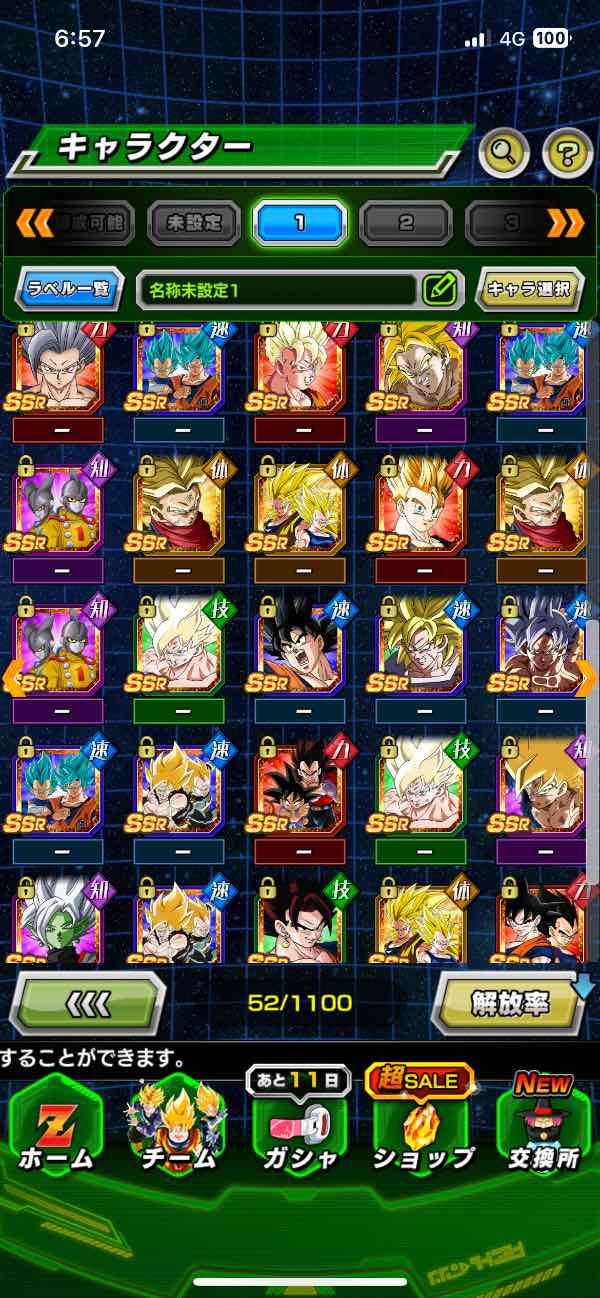Tap the 解放率 sort button

[x=510, y=1002]
